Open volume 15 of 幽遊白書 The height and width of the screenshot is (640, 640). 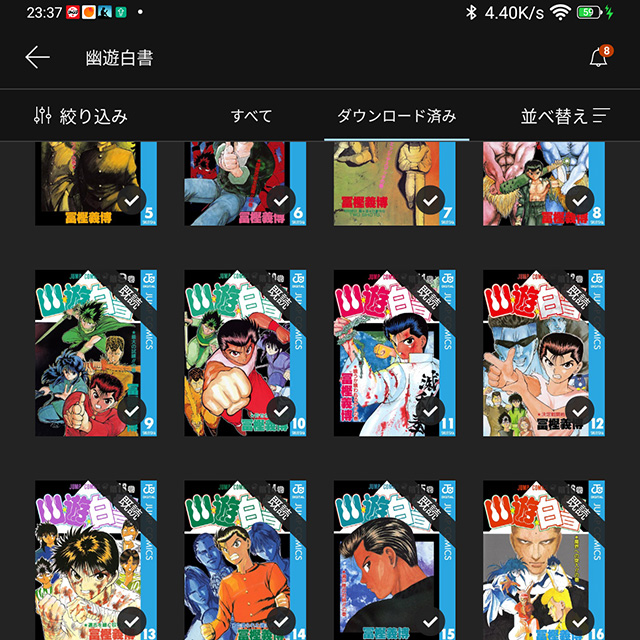point(394,560)
